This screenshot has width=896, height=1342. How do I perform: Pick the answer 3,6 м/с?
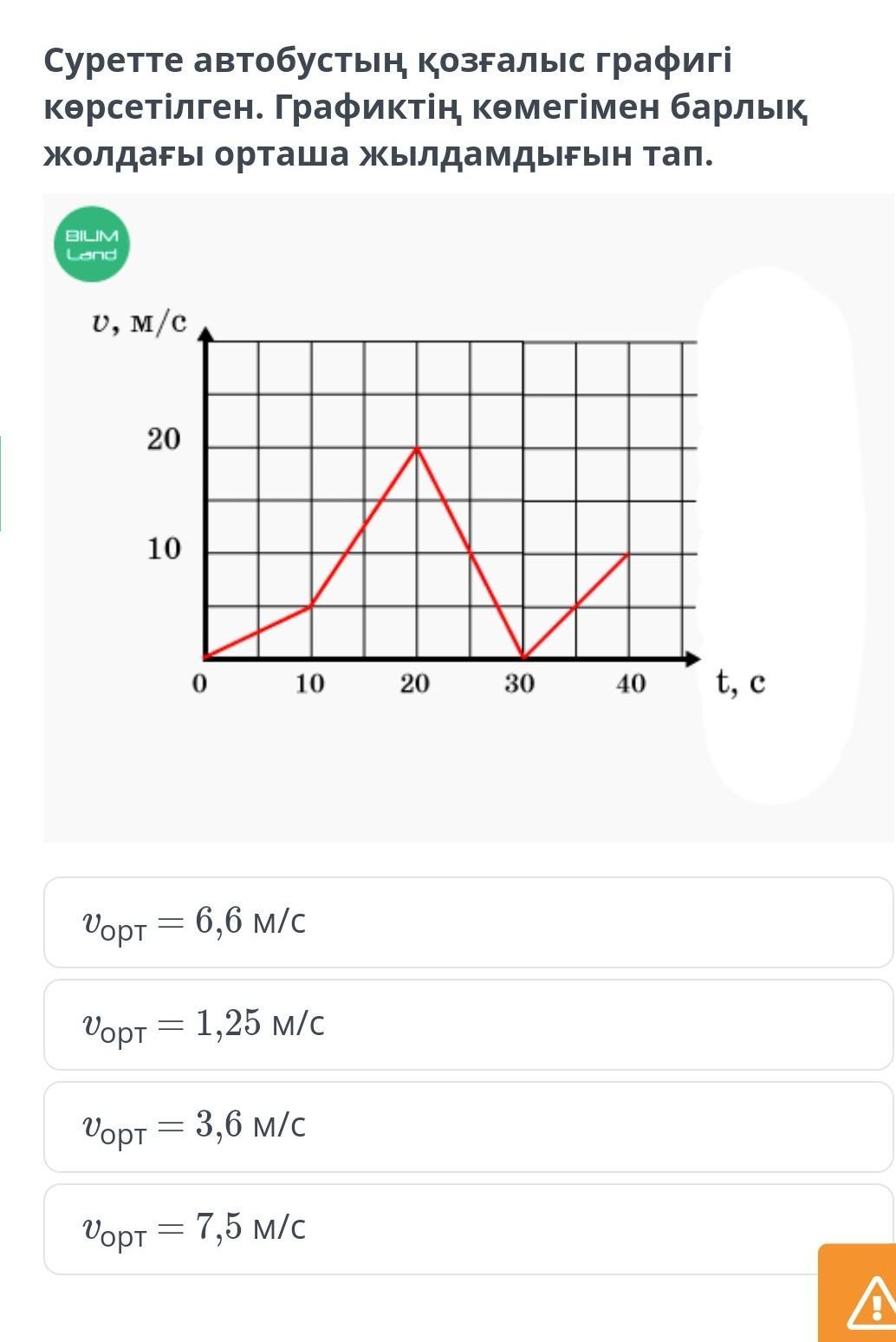tap(468, 1126)
